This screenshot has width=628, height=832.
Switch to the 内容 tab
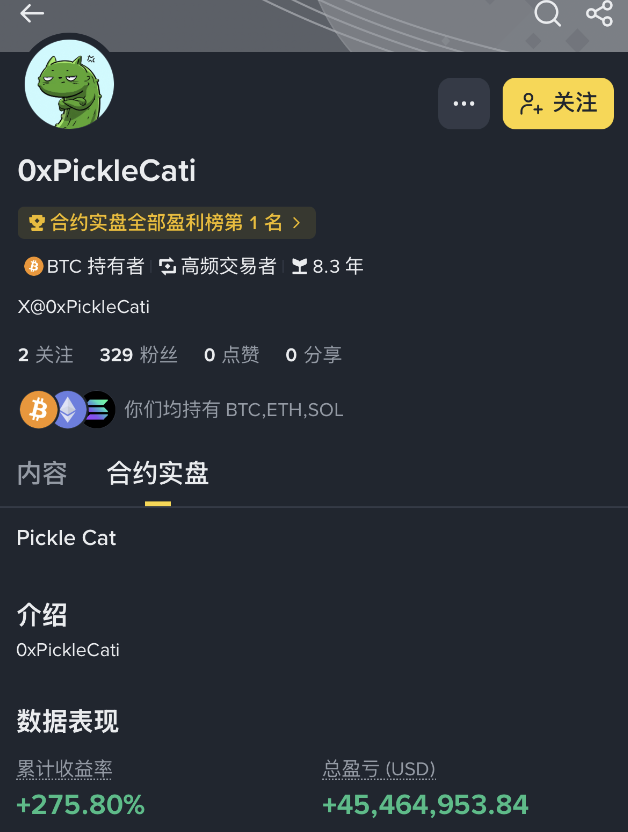[x=42, y=473]
